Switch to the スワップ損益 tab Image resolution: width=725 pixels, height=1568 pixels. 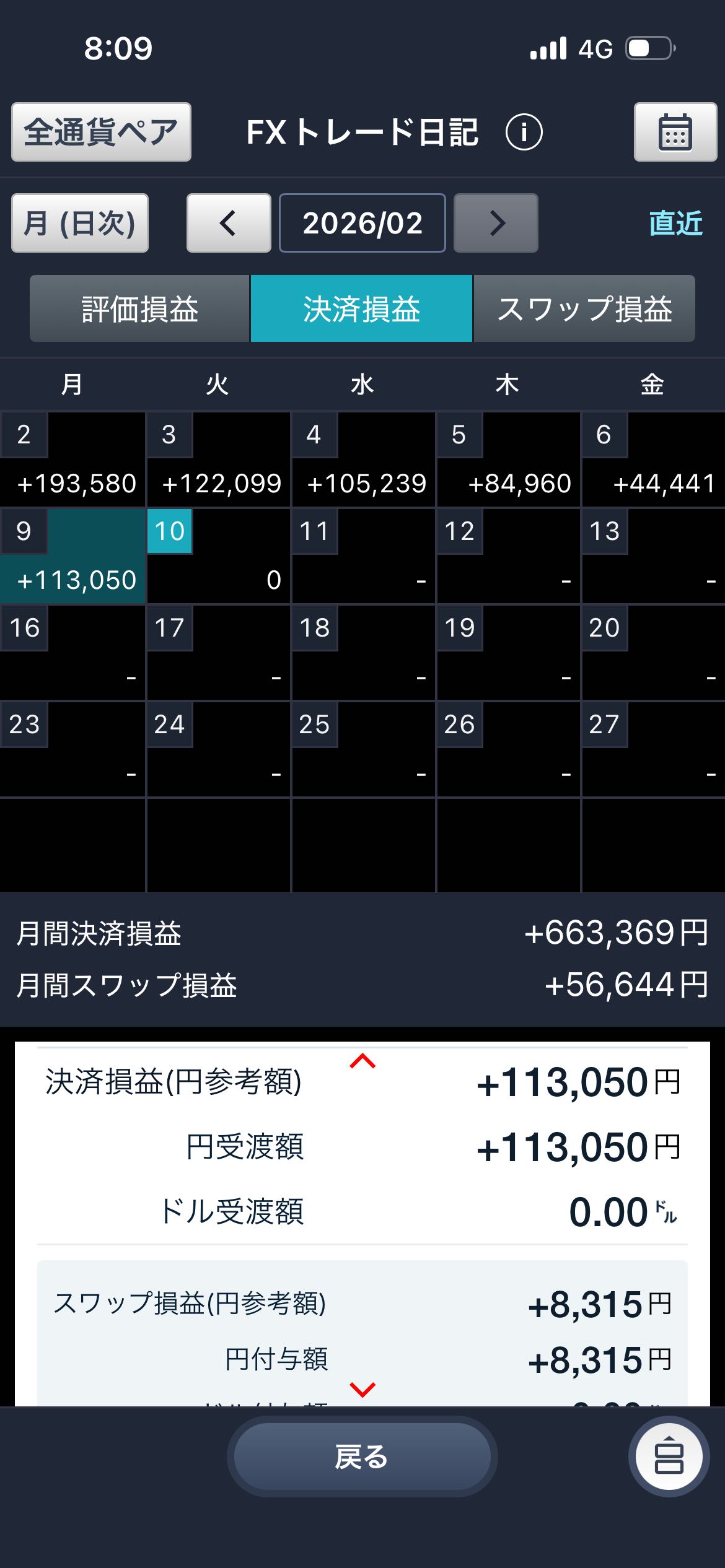click(584, 308)
